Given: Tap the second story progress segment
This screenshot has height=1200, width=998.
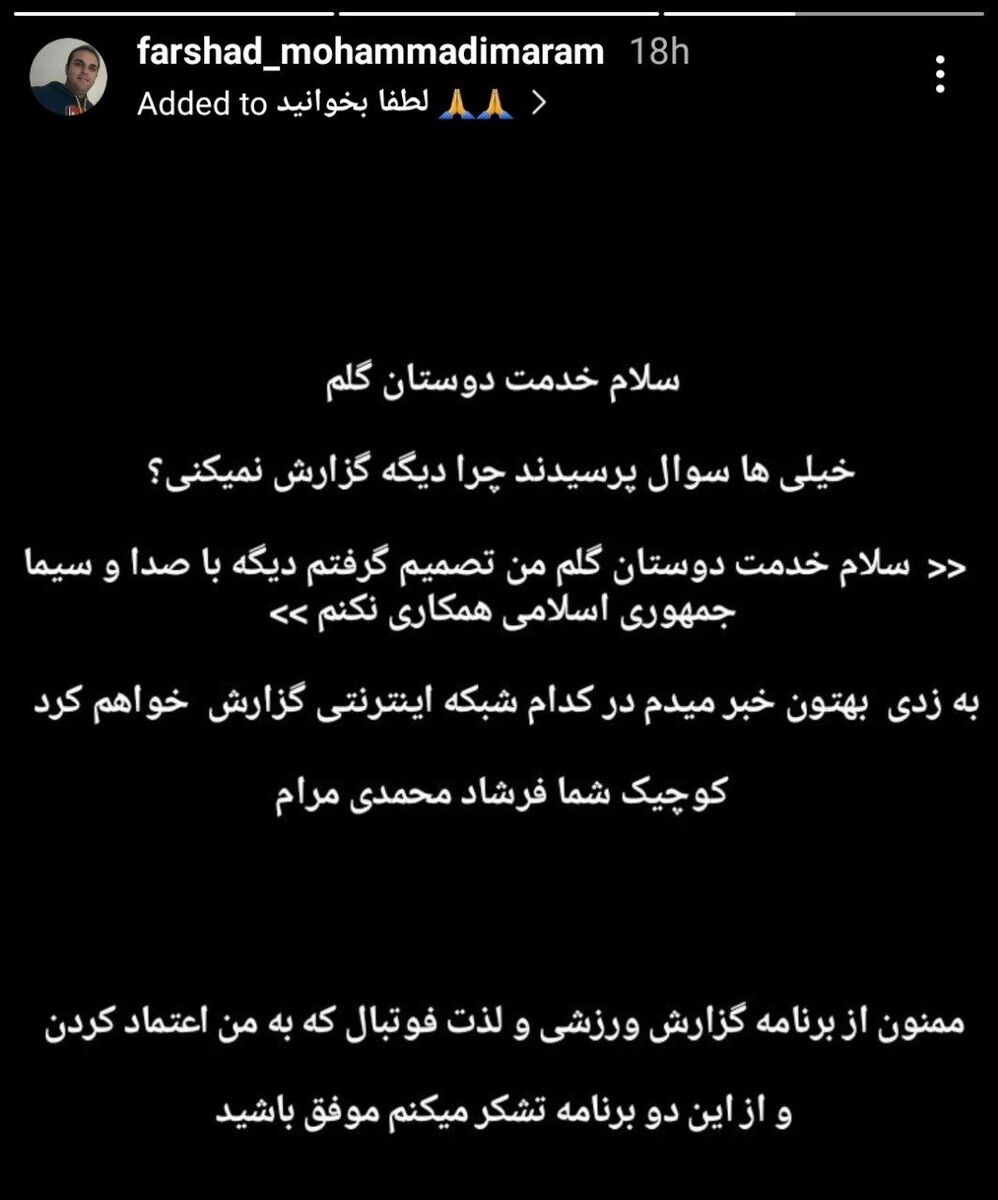Looking at the screenshot, I should 500,13.
